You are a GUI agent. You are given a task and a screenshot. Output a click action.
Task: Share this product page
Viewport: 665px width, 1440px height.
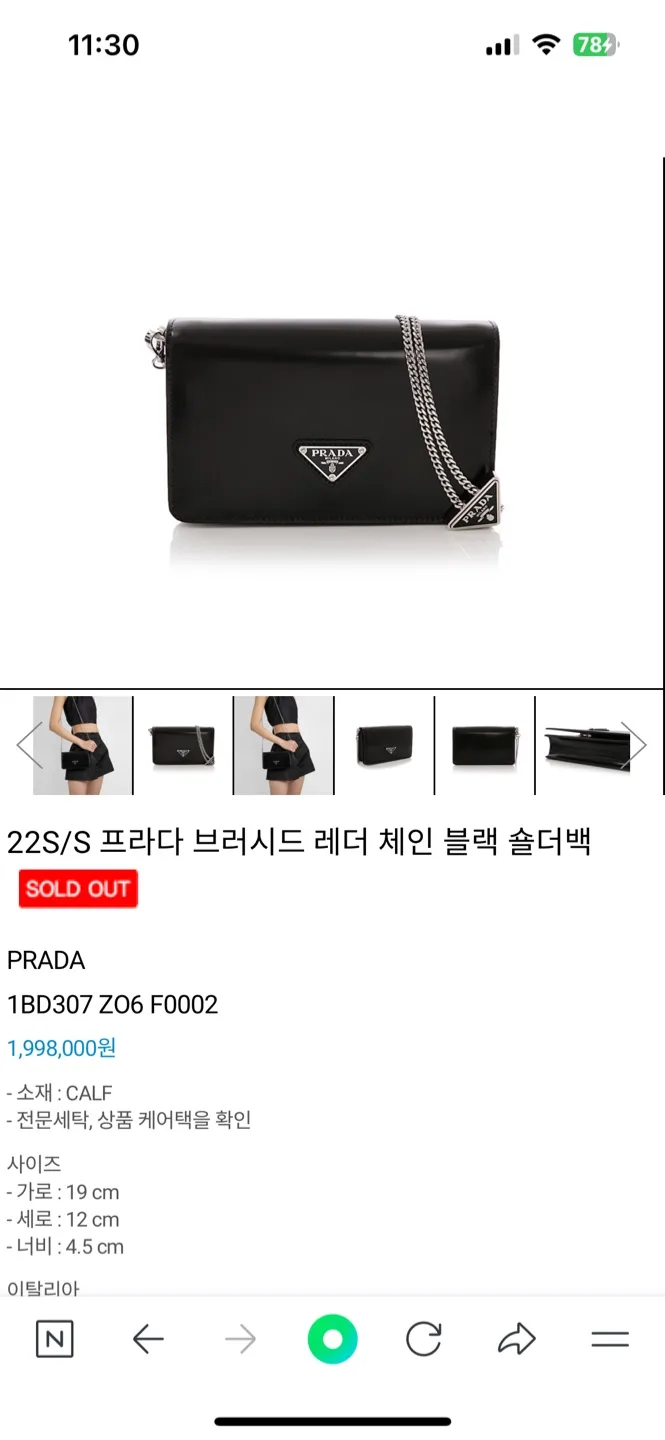click(x=517, y=1339)
